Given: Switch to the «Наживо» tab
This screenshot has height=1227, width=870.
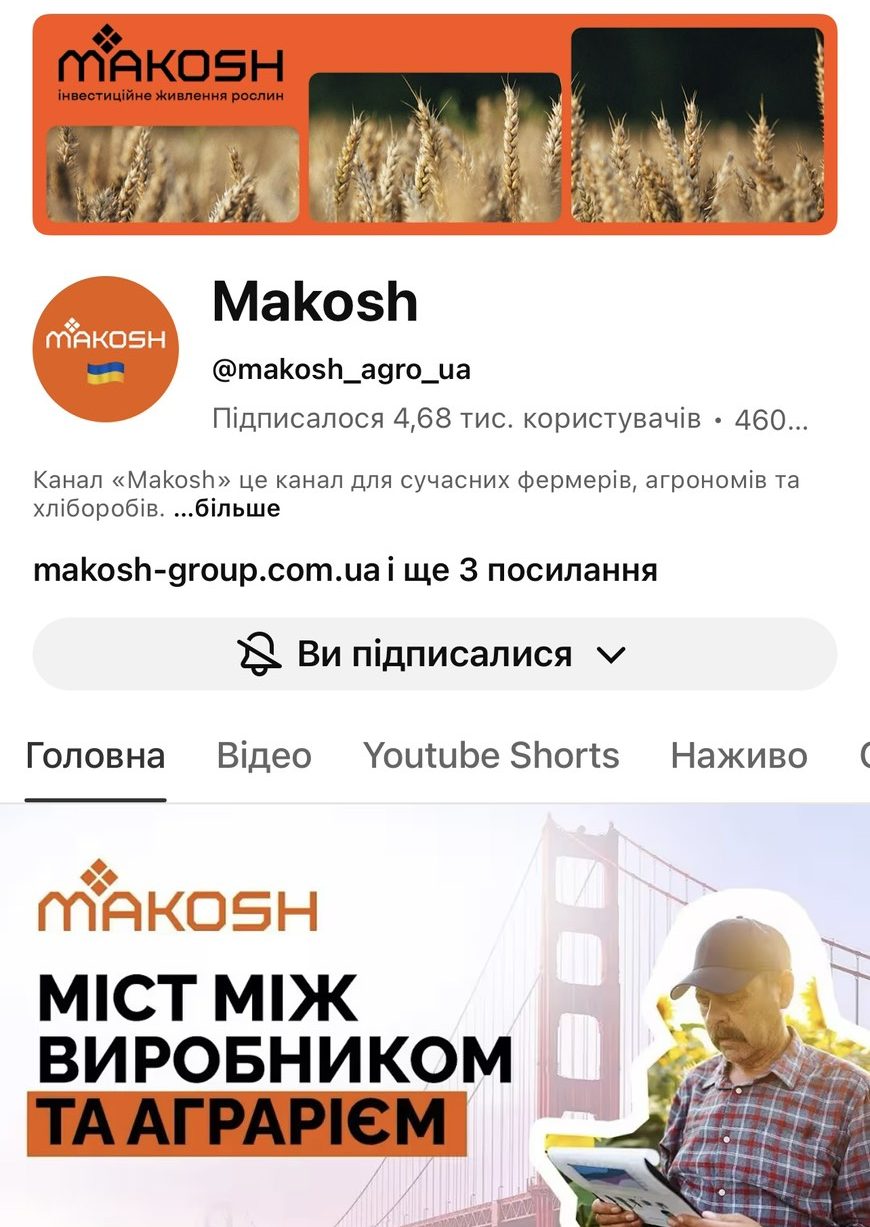Looking at the screenshot, I should [x=738, y=755].
